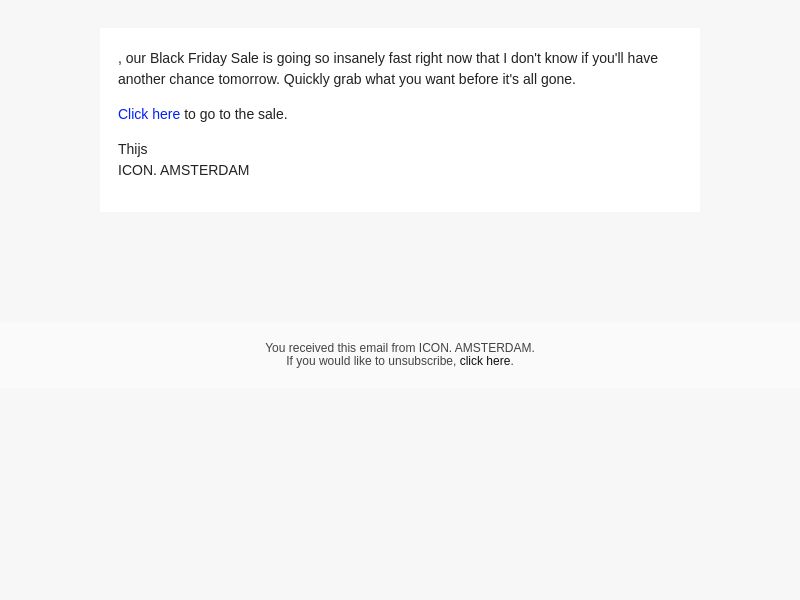Image resolution: width=800 pixels, height=600 pixels.
Task: Open the Black Friday sale link
Action: (149, 114)
